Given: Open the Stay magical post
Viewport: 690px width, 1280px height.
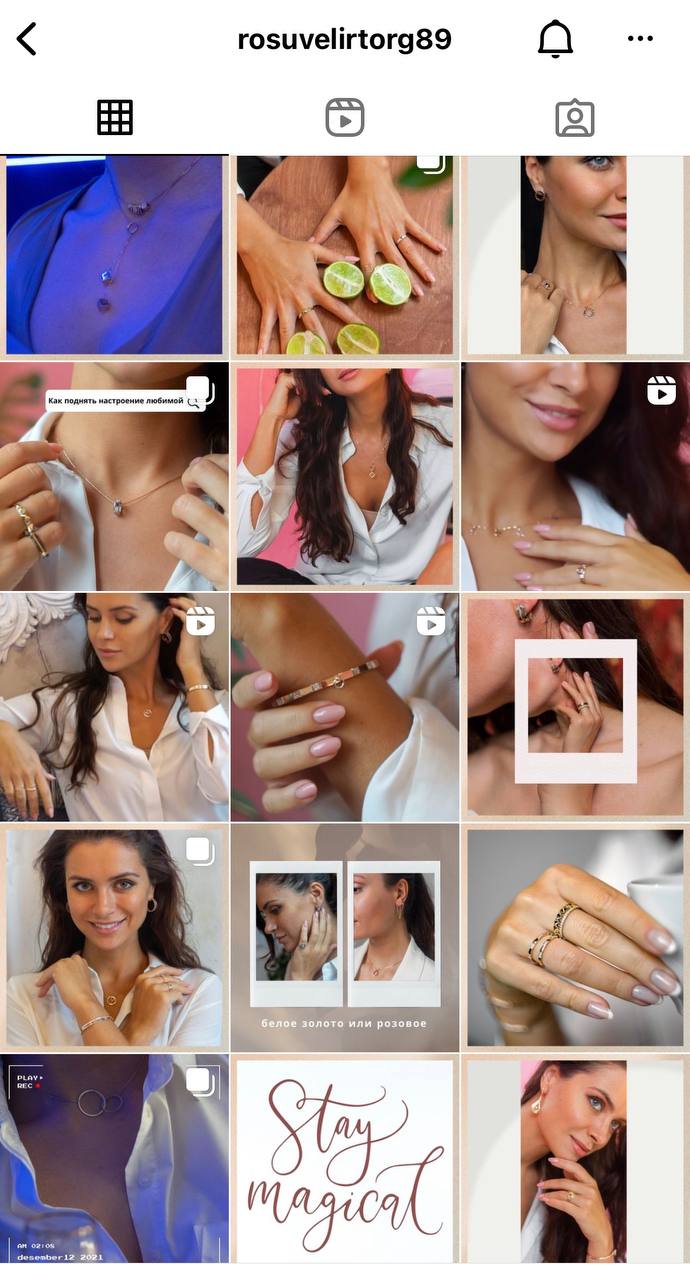Looking at the screenshot, I should coord(345,1160).
